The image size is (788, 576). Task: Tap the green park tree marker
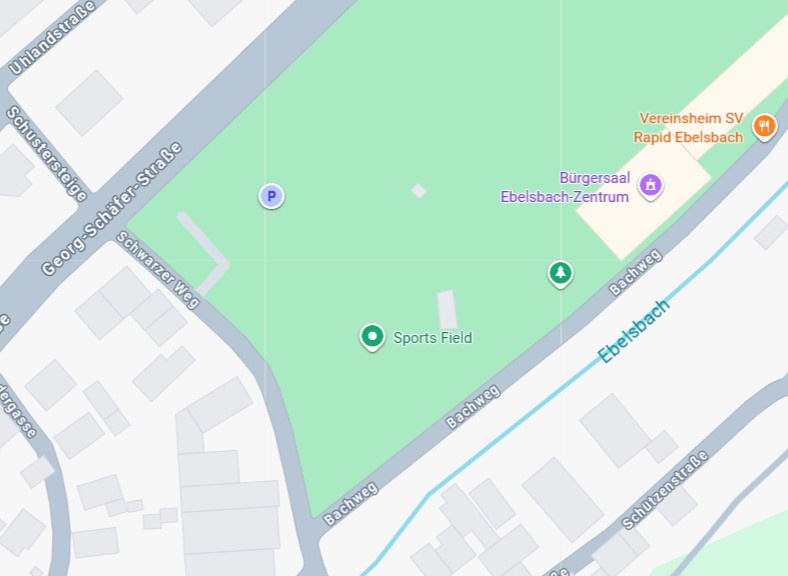(x=561, y=272)
